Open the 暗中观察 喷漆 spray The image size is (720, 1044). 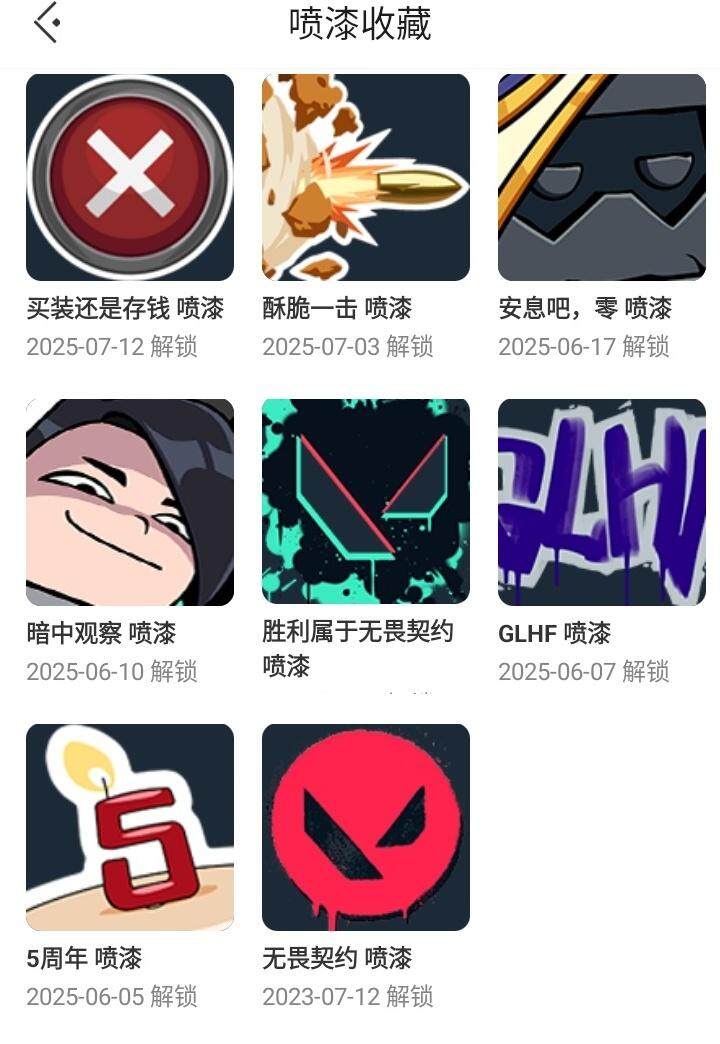(130, 502)
